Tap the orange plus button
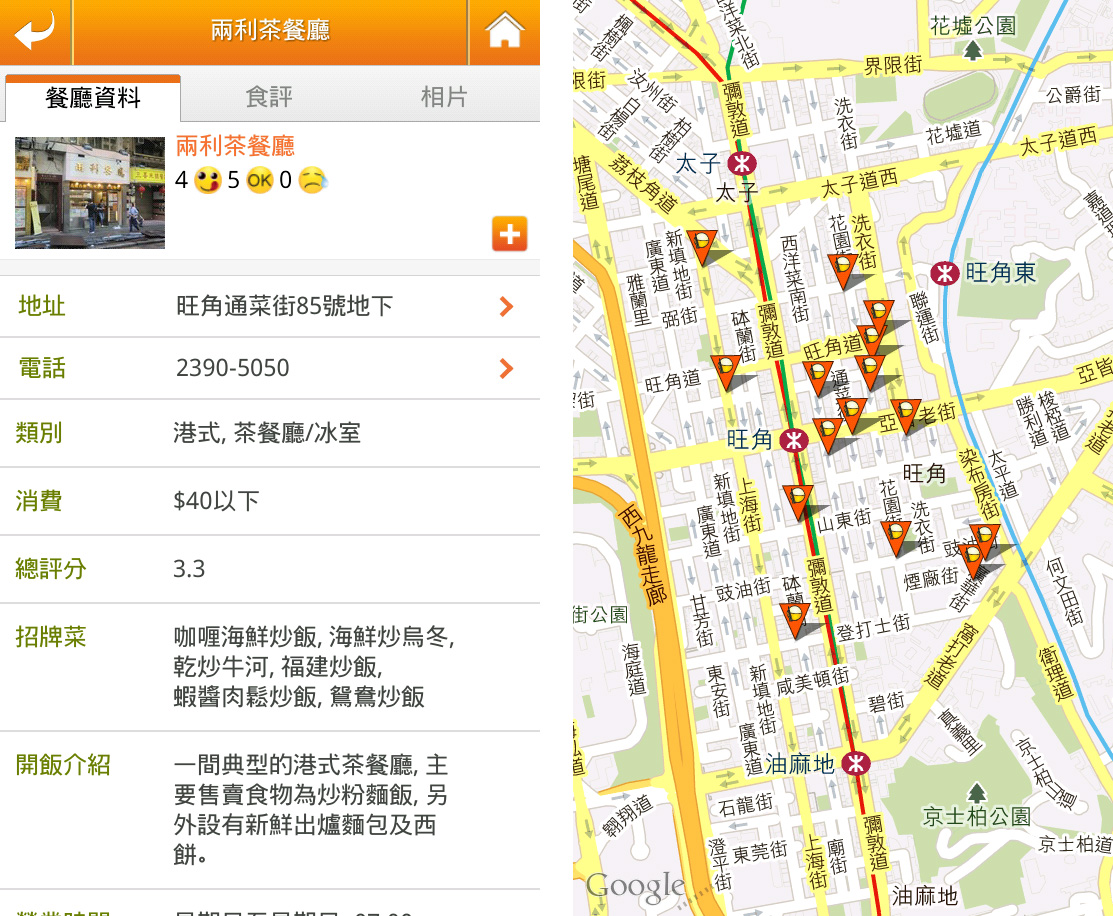 tap(510, 234)
